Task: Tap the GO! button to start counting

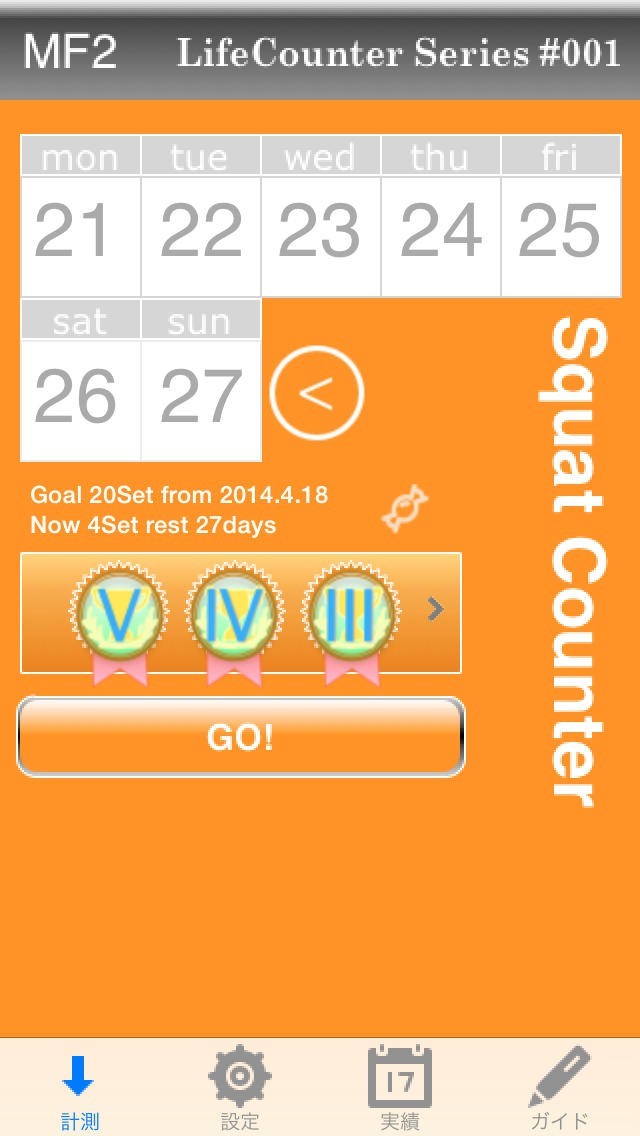Action: pos(240,737)
